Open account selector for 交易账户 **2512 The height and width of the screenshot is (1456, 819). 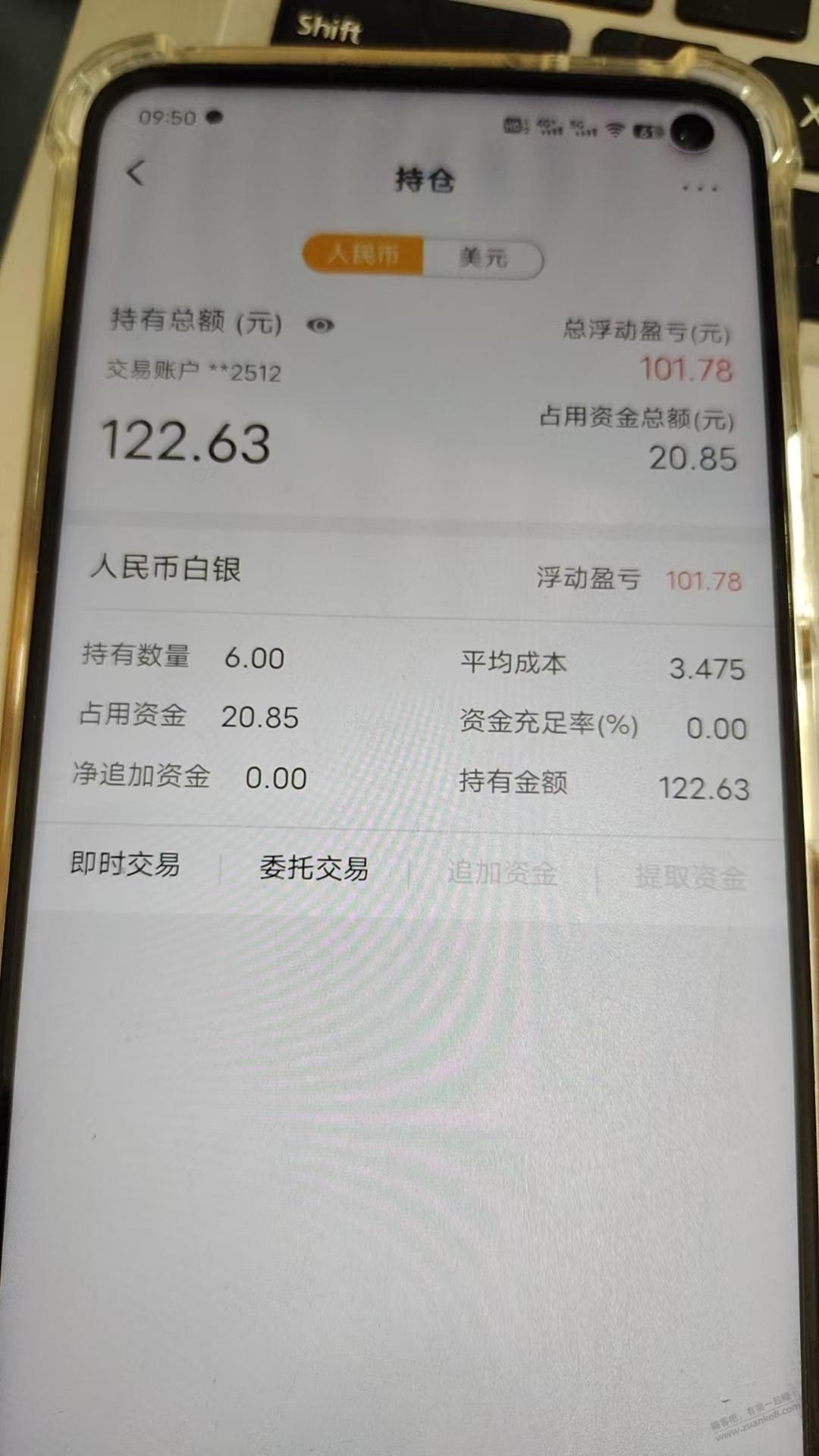pos(193,373)
